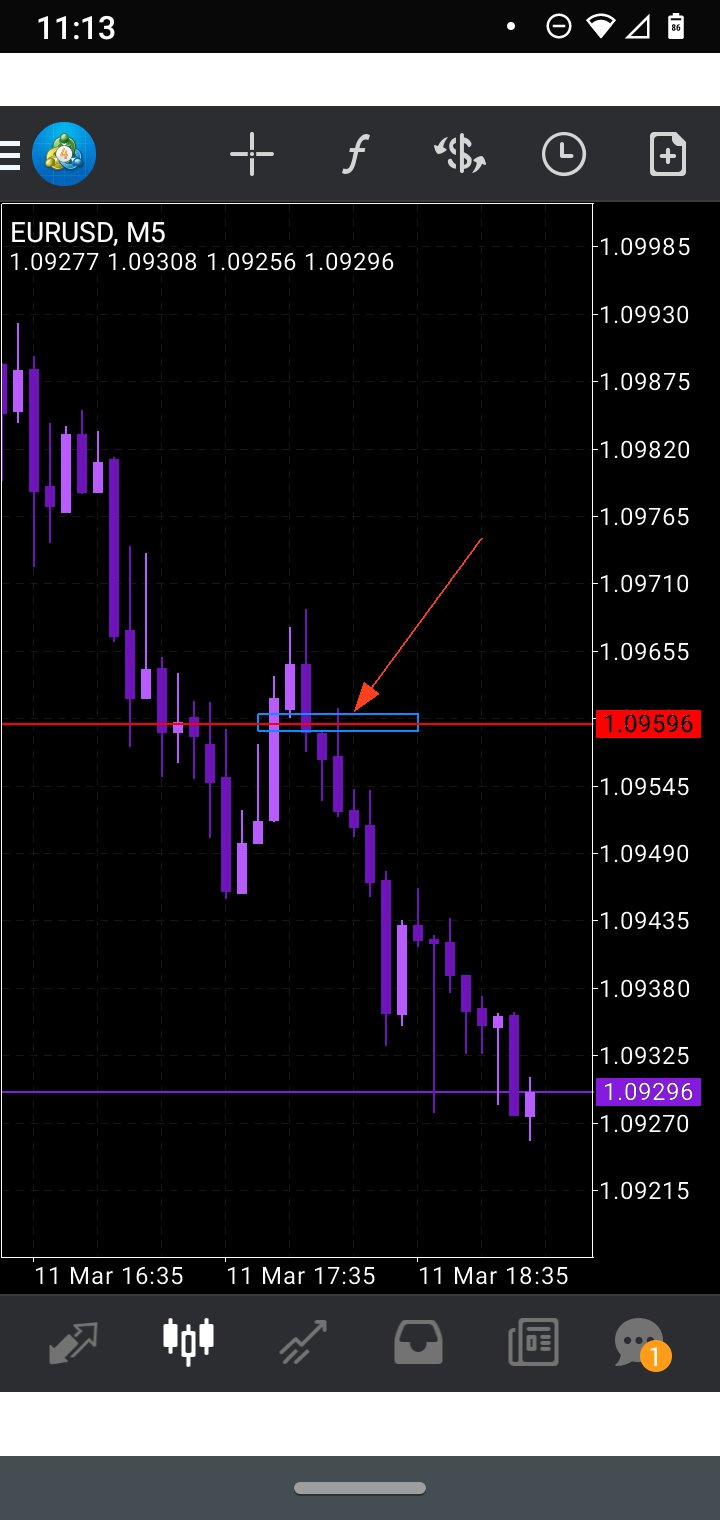Image resolution: width=720 pixels, height=1520 pixels.
Task: Select a chart timeframe via clock icon
Action: pos(564,155)
